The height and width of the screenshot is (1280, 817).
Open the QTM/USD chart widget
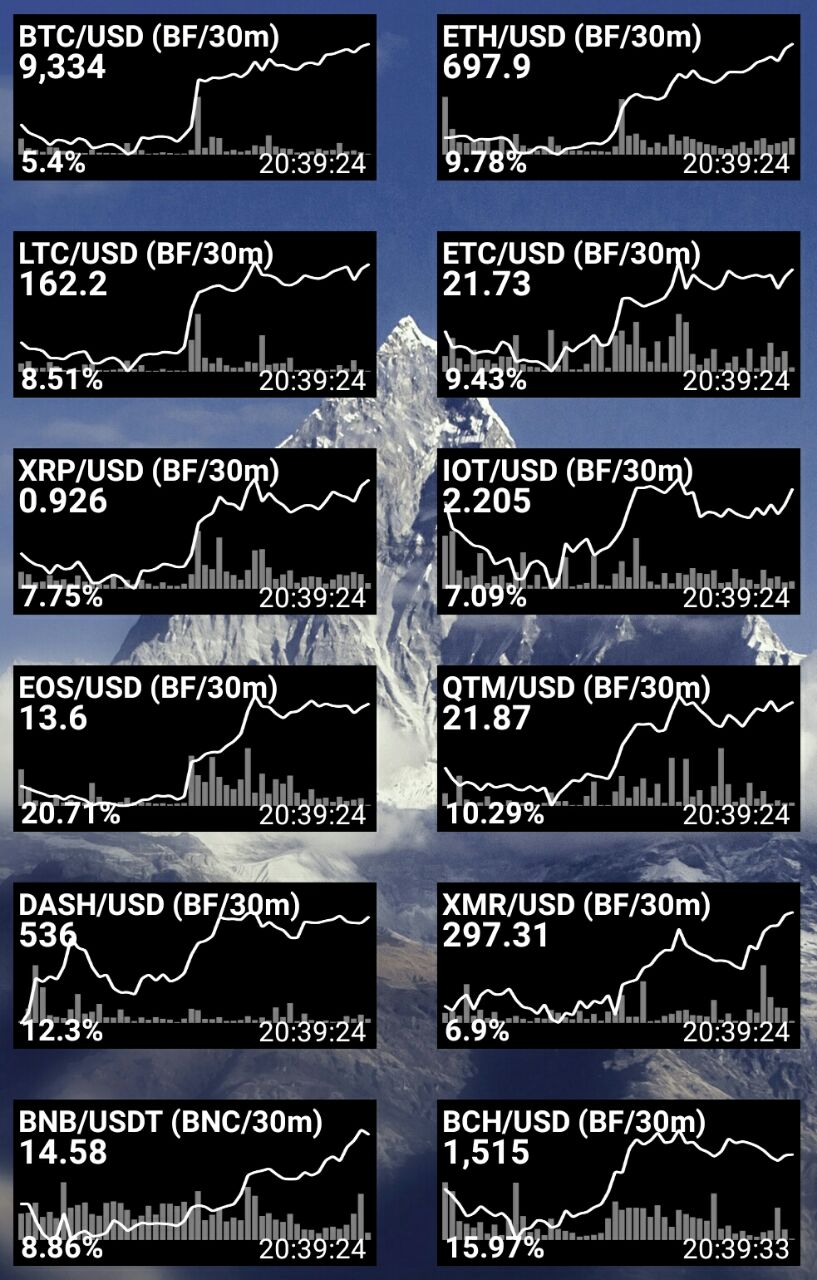click(619, 748)
